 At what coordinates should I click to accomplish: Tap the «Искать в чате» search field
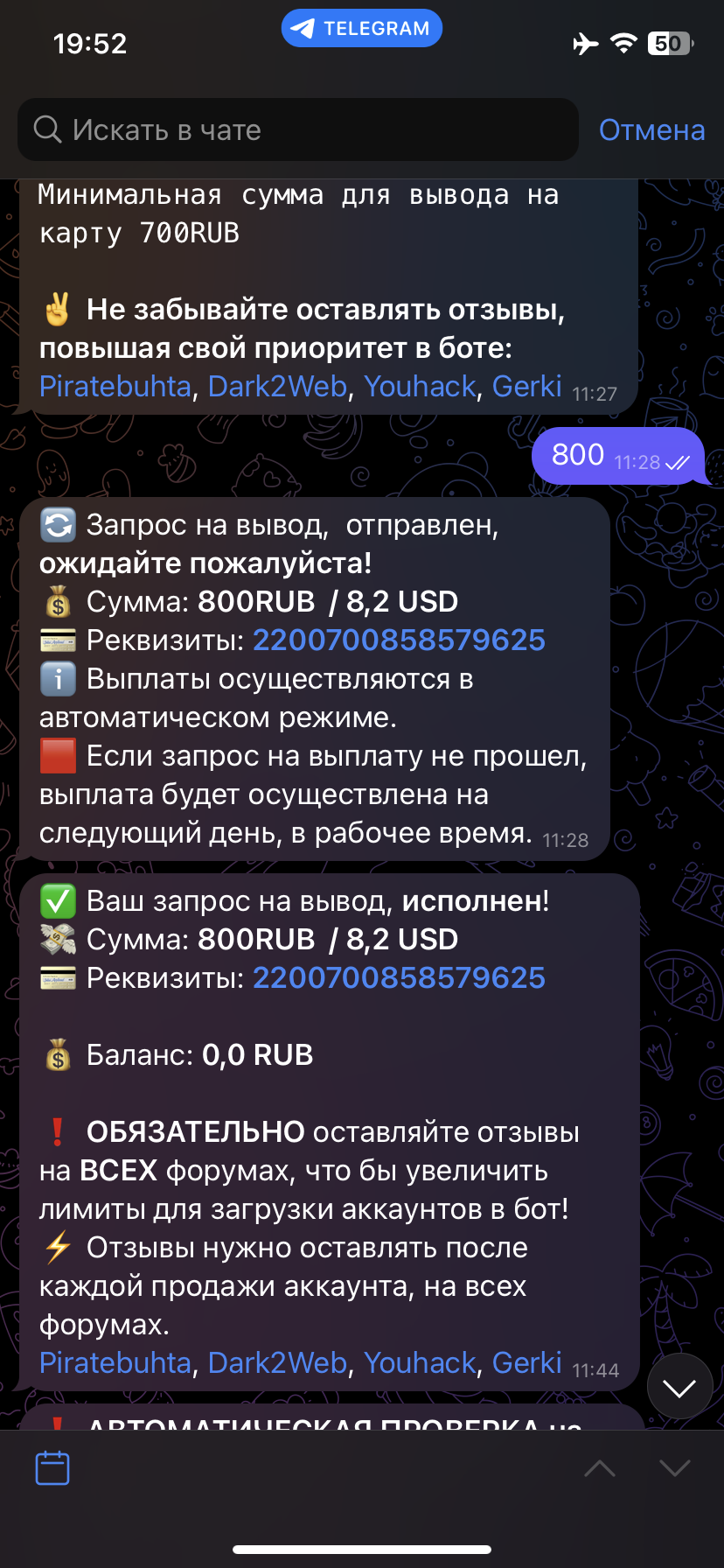click(297, 130)
